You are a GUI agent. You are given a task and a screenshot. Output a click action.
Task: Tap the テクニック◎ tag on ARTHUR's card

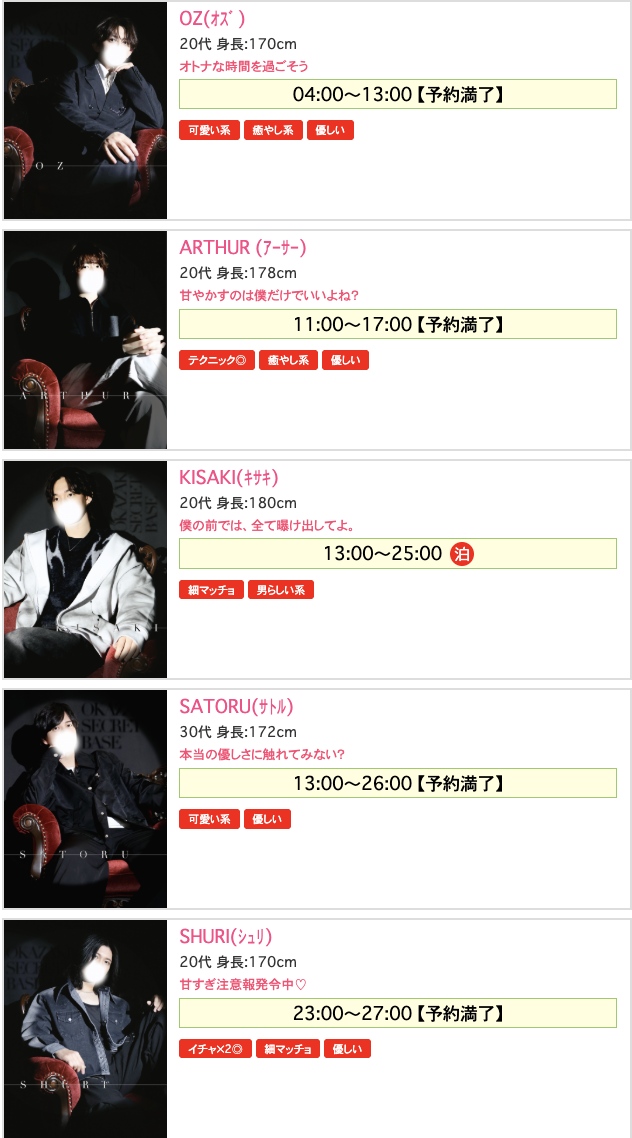point(216,360)
